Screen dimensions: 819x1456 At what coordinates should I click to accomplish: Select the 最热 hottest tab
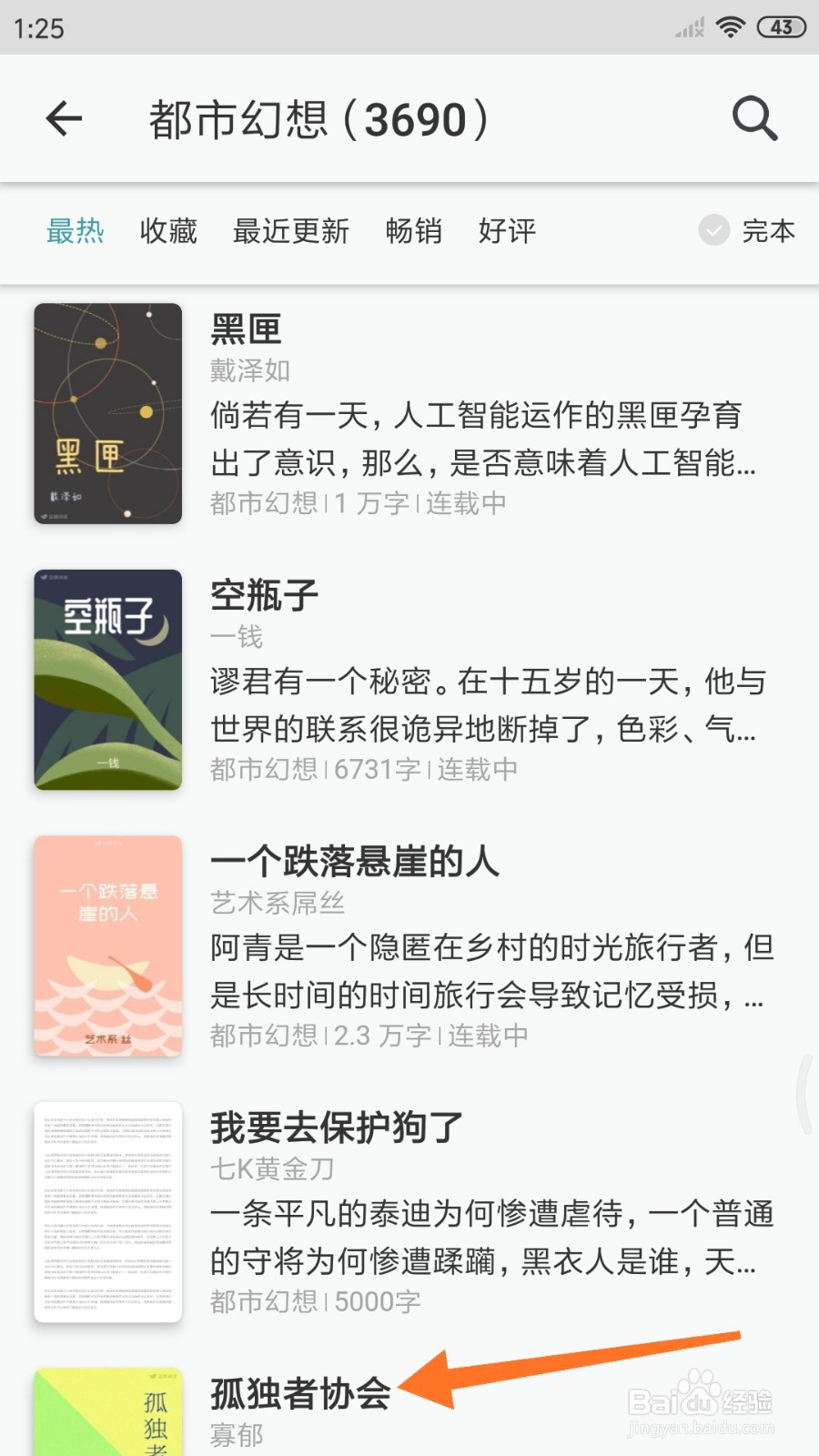point(75,232)
